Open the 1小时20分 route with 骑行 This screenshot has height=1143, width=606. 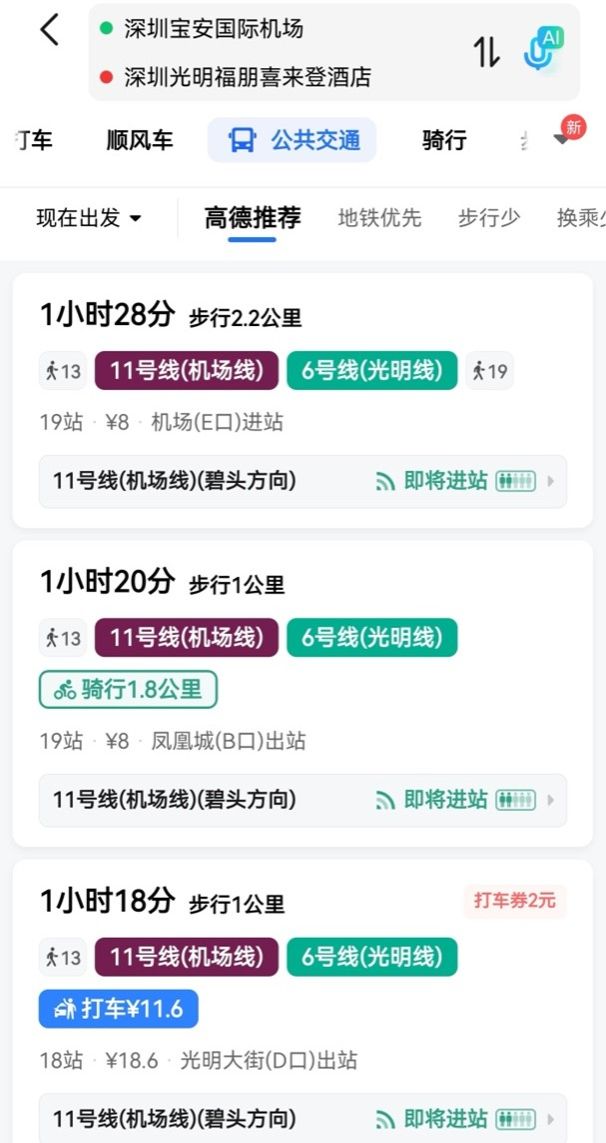pos(300,583)
